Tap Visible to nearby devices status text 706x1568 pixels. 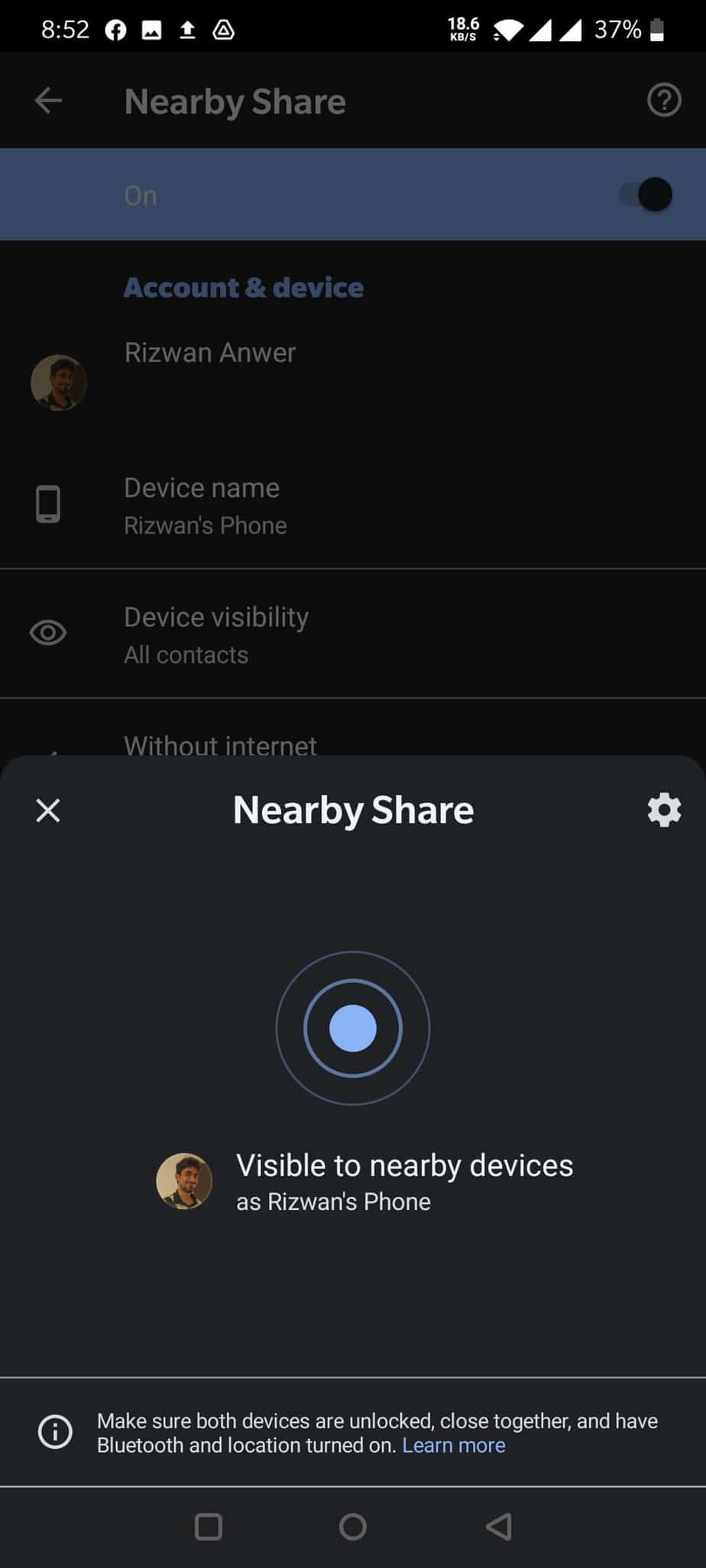(403, 1165)
